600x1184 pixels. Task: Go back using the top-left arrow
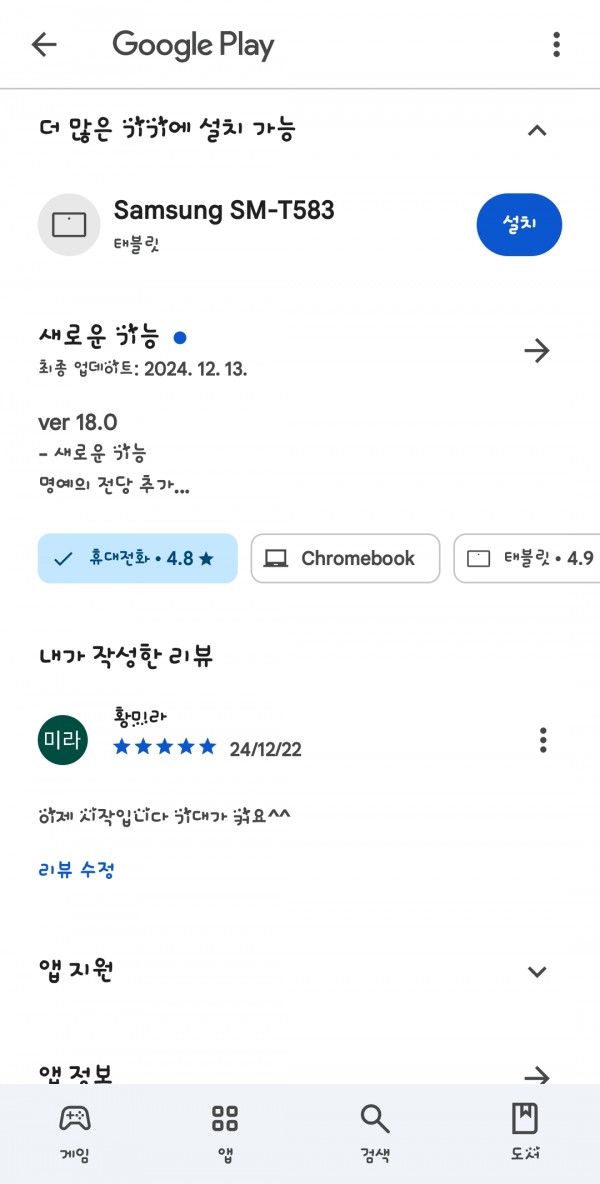tap(44, 45)
